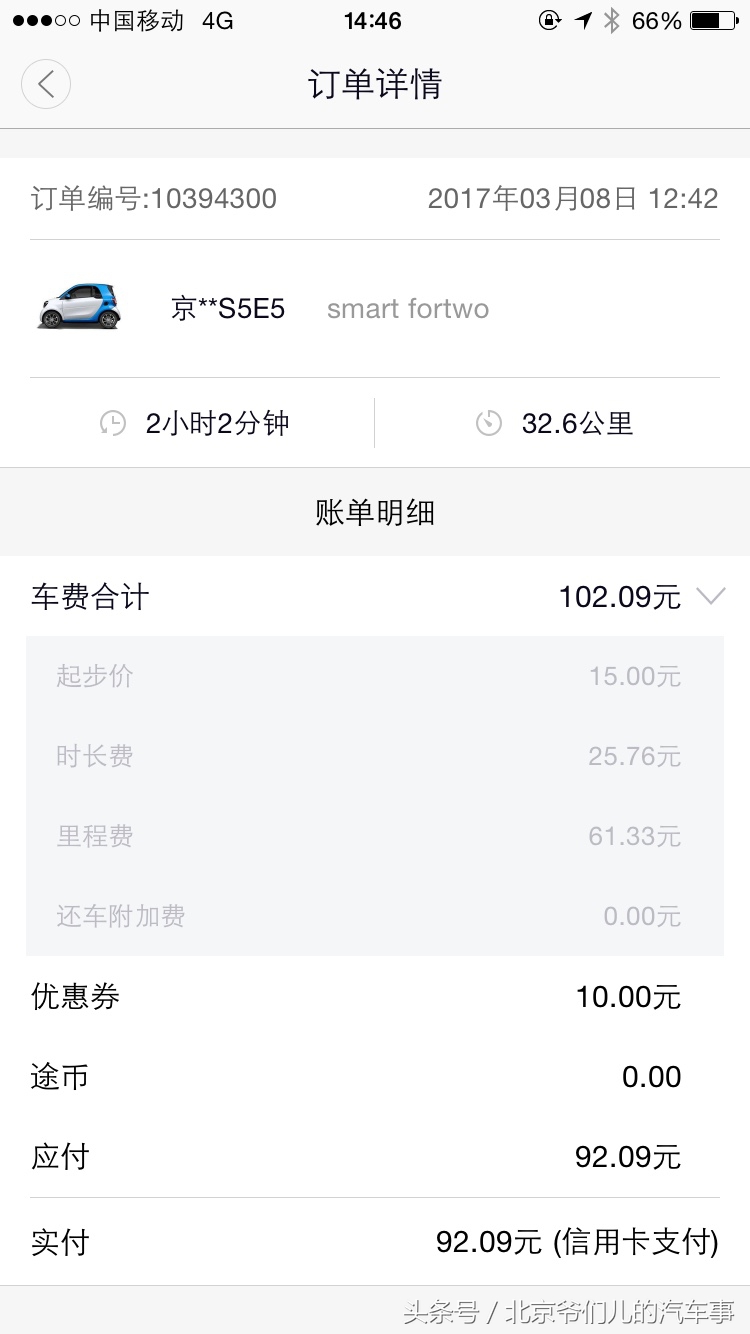Click the car thumbnail image

click(x=80, y=307)
